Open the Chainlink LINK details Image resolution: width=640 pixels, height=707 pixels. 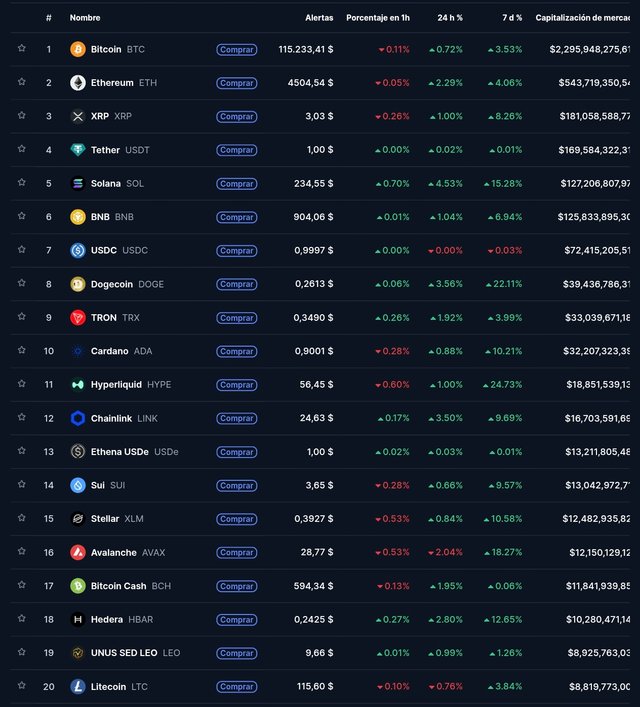click(x=112, y=418)
